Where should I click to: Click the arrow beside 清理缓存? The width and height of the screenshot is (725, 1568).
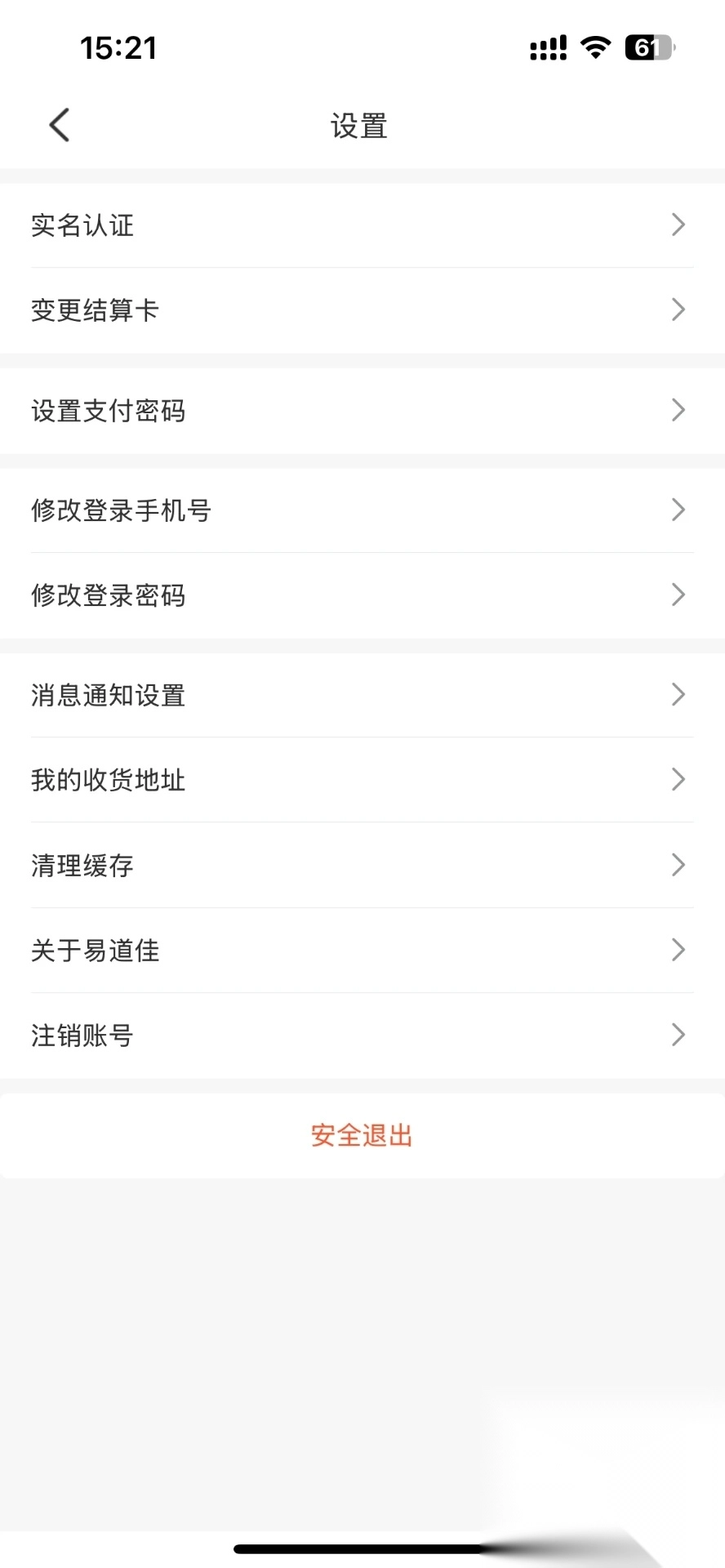coord(678,865)
